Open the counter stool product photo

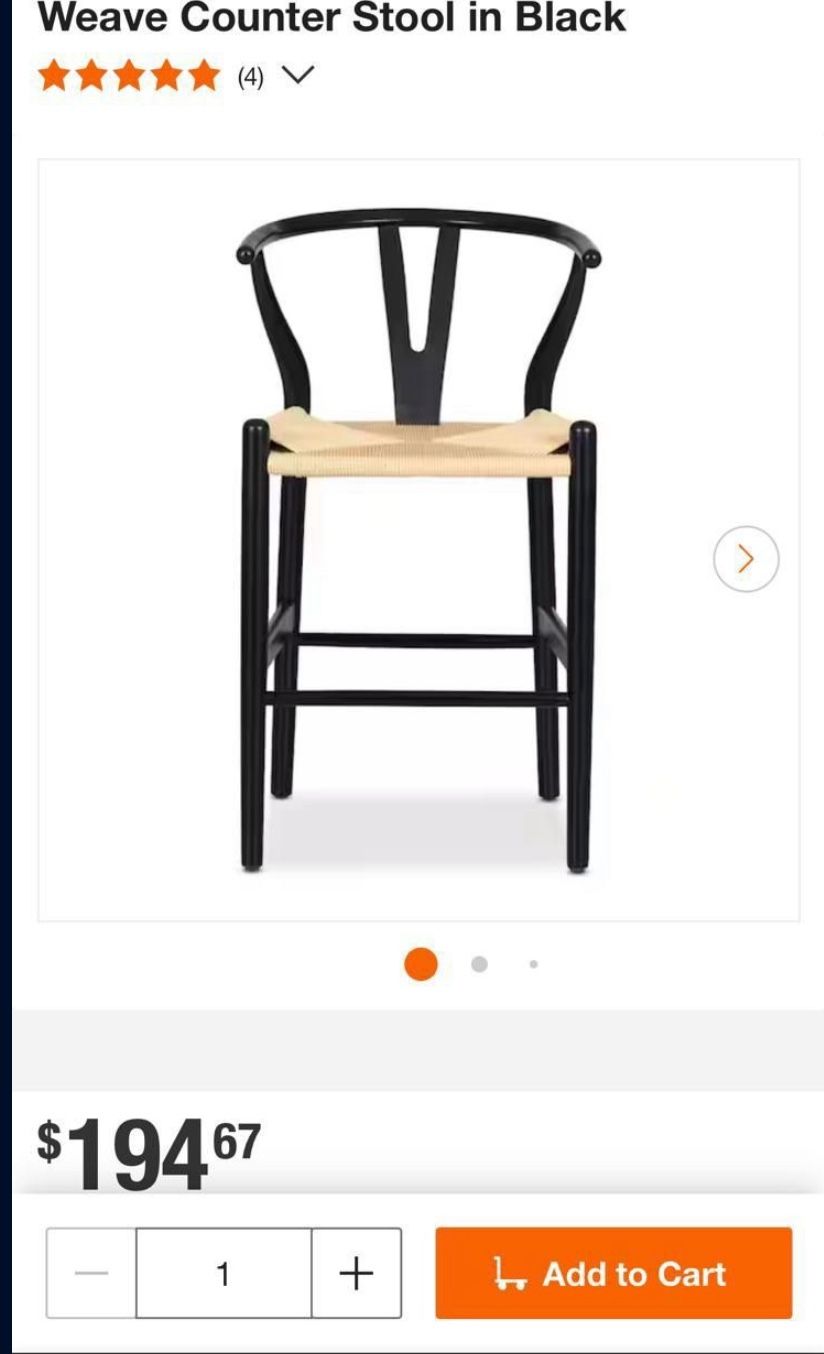(x=418, y=540)
